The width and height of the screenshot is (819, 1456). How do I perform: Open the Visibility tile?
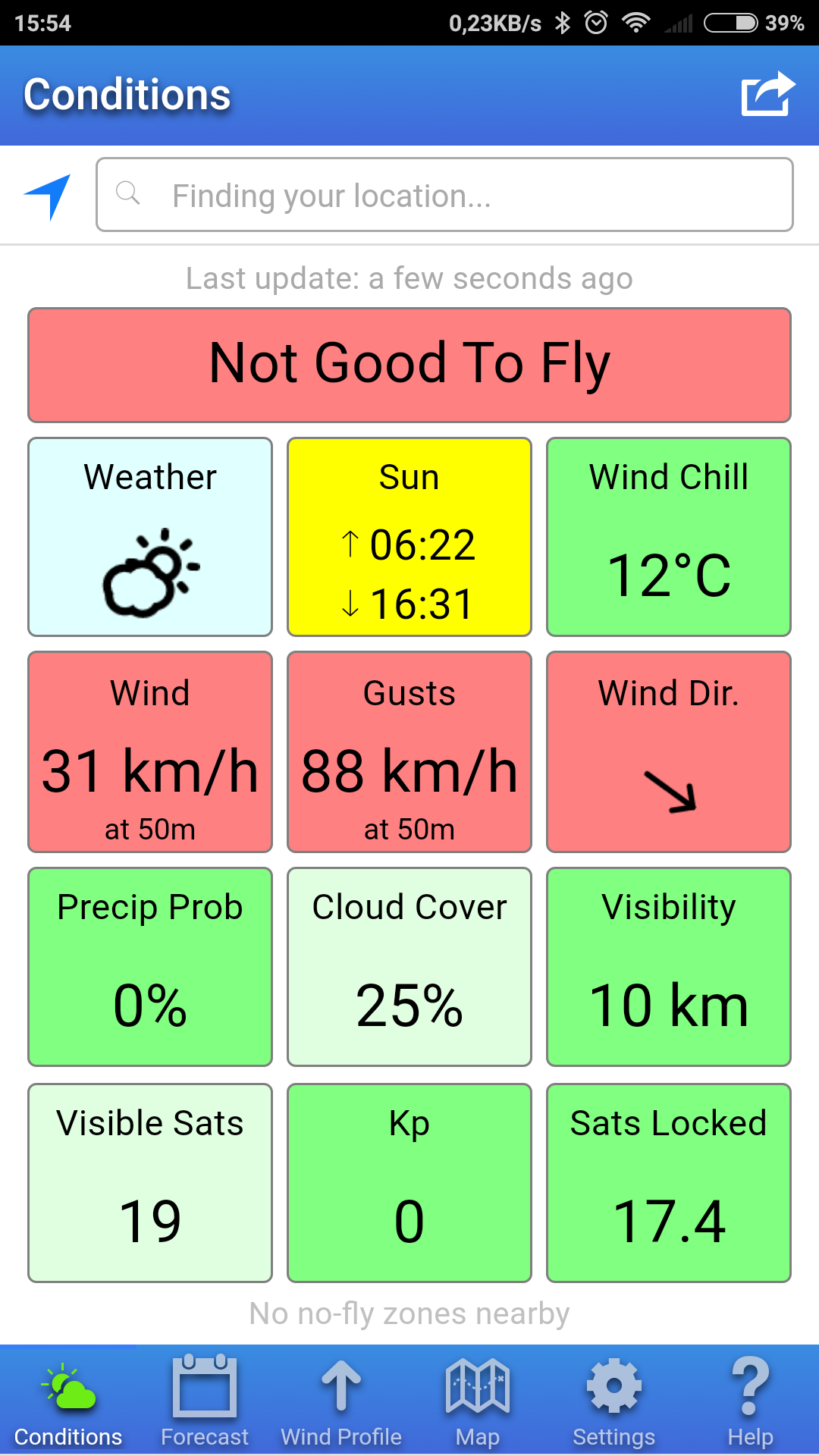pyautogui.click(x=669, y=967)
